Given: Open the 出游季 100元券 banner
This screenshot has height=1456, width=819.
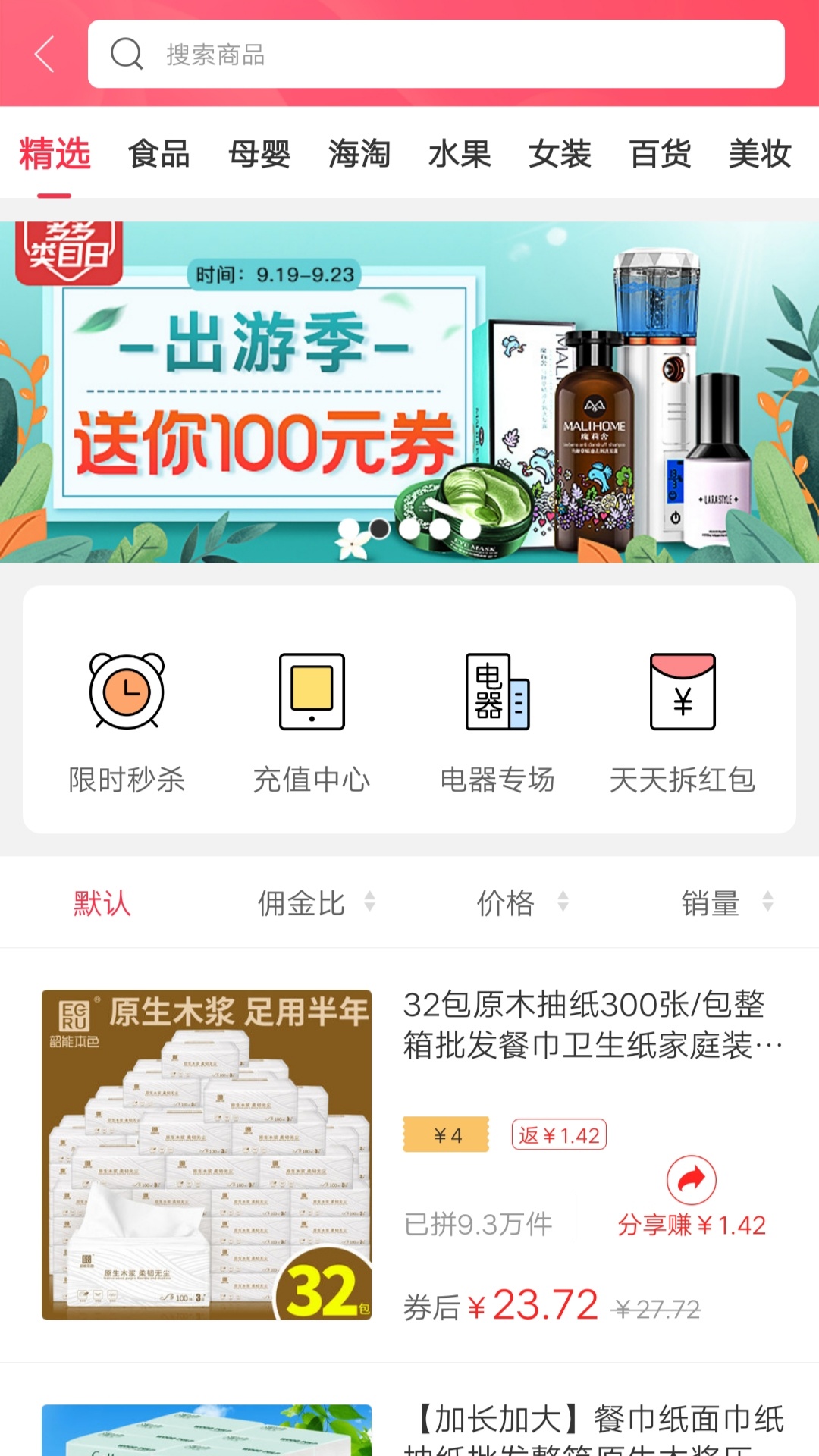Looking at the screenshot, I should (409, 391).
